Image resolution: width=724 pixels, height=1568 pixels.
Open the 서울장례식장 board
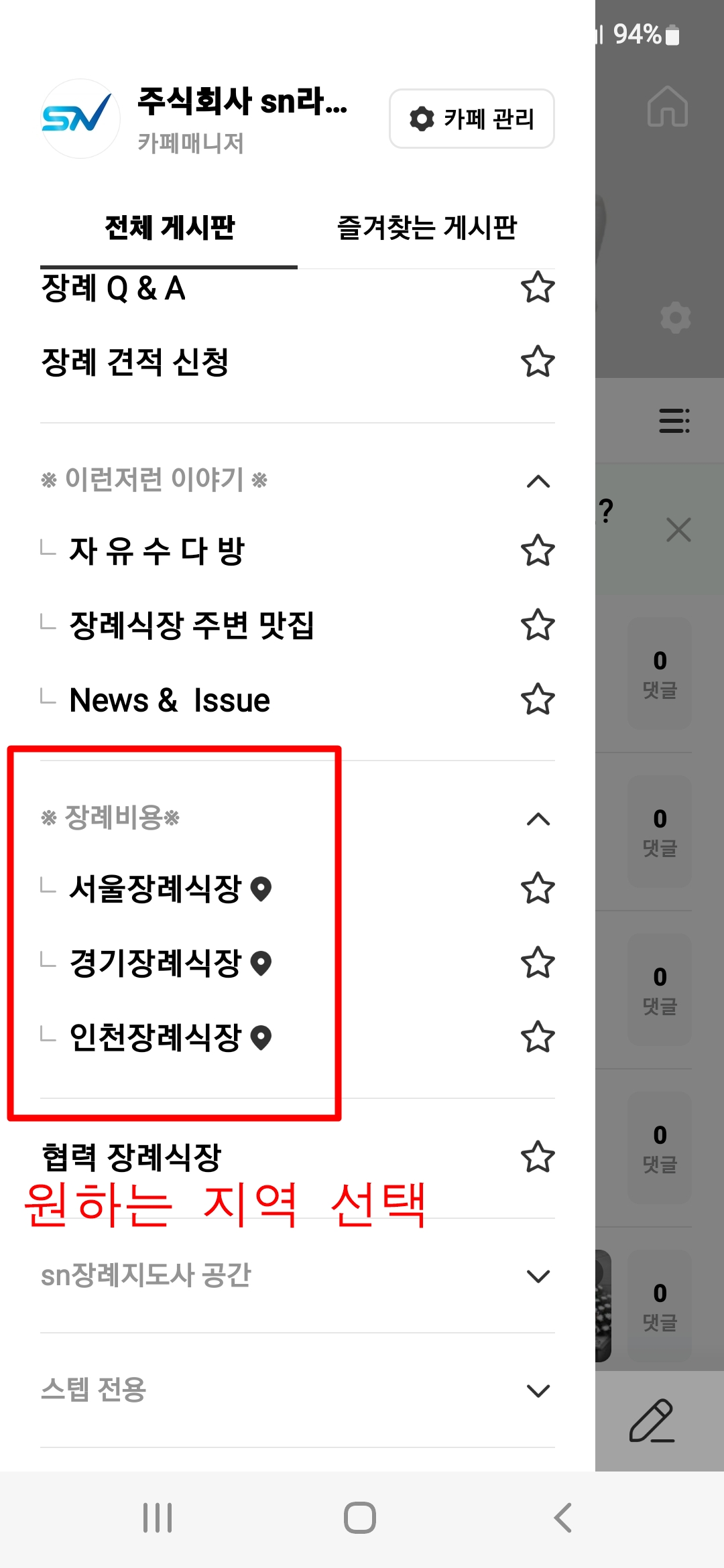pyautogui.click(x=156, y=889)
